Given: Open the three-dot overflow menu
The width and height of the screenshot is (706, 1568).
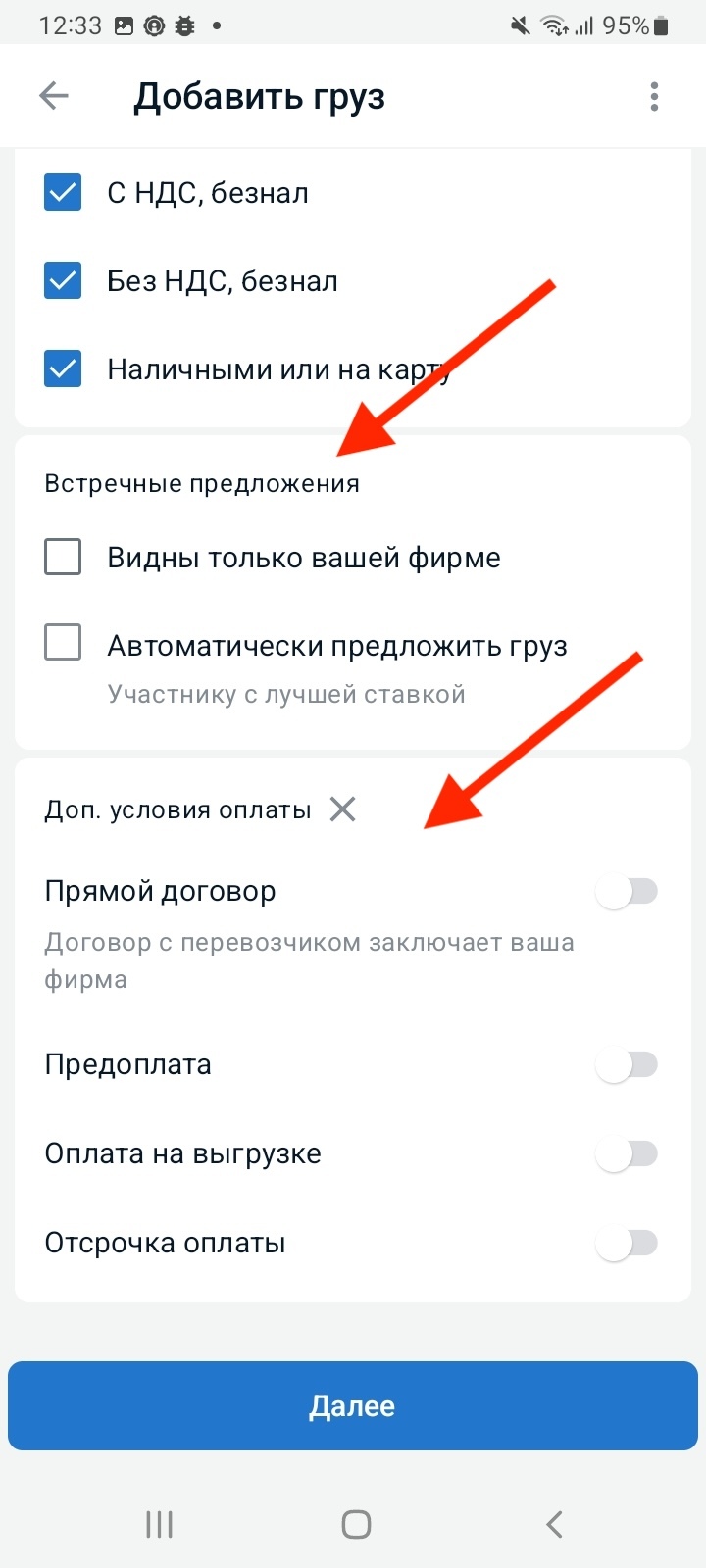Looking at the screenshot, I should [654, 96].
